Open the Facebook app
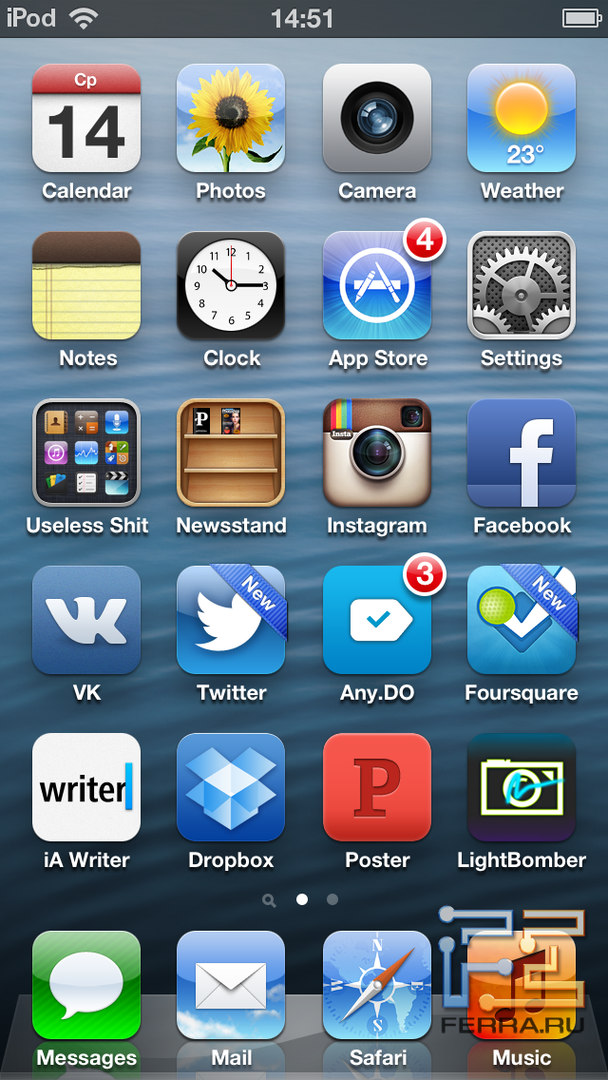608x1080 pixels. point(522,453)
